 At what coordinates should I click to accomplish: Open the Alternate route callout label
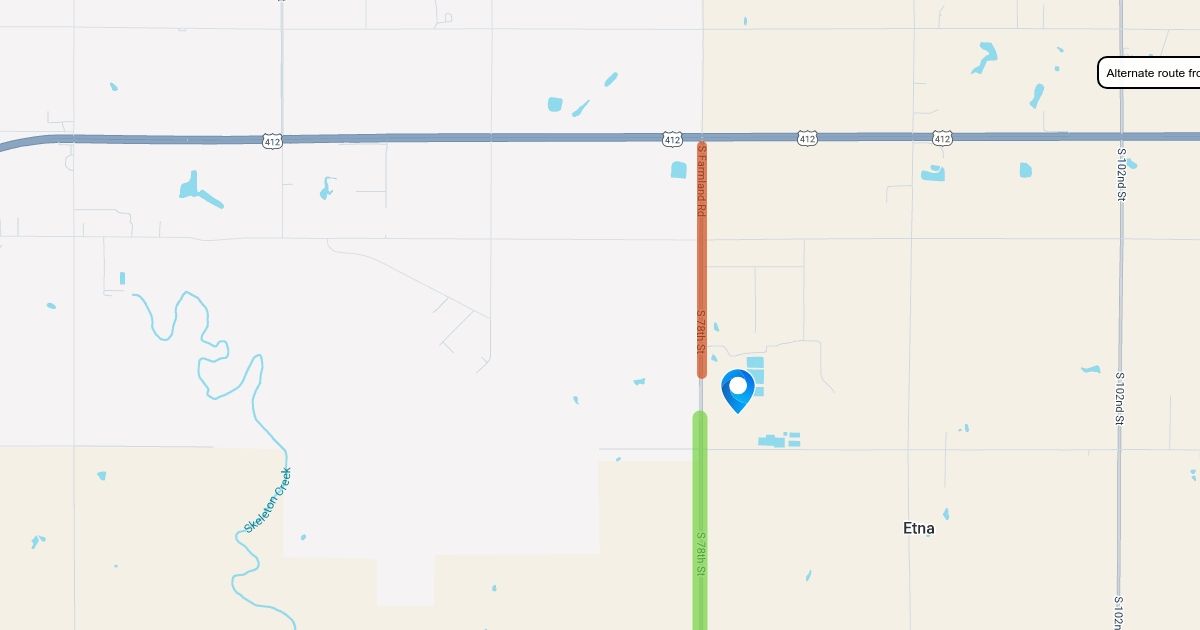click(x=1150, y=73)
